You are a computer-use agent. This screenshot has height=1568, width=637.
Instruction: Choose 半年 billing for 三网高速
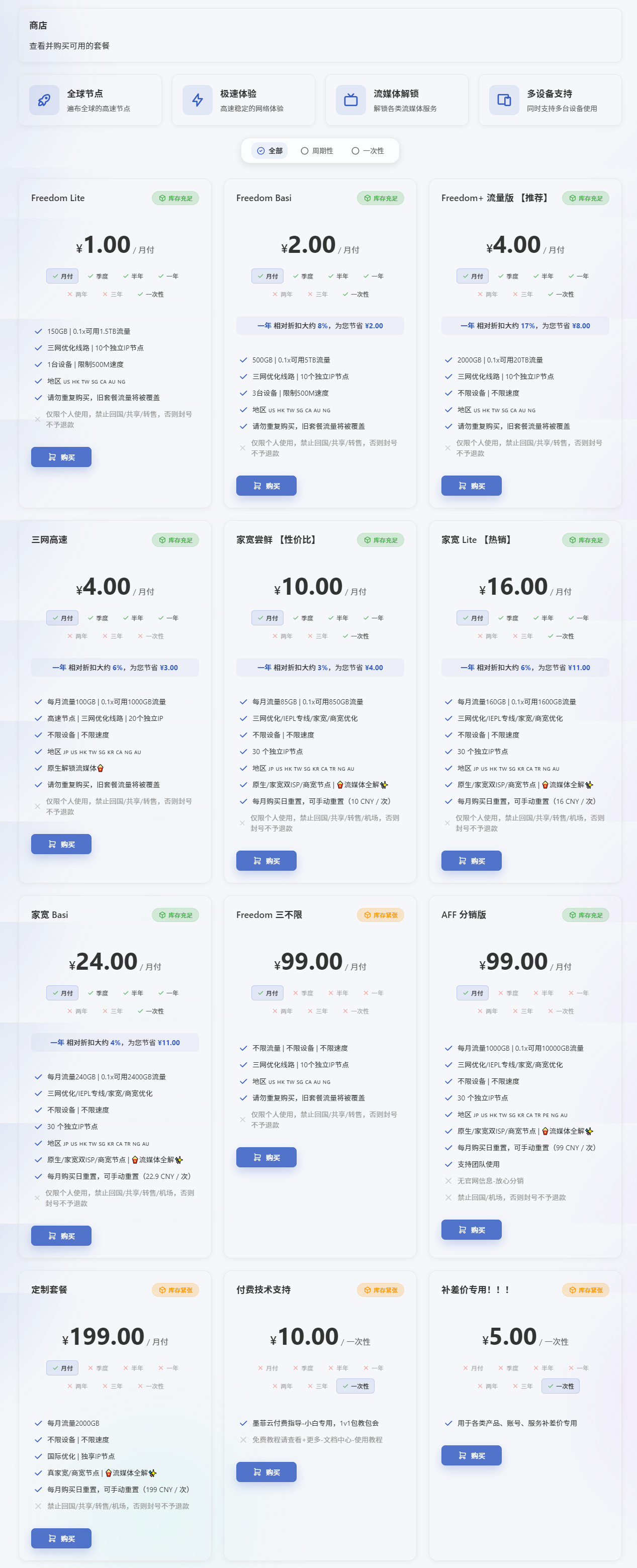[x=133, y=618]
